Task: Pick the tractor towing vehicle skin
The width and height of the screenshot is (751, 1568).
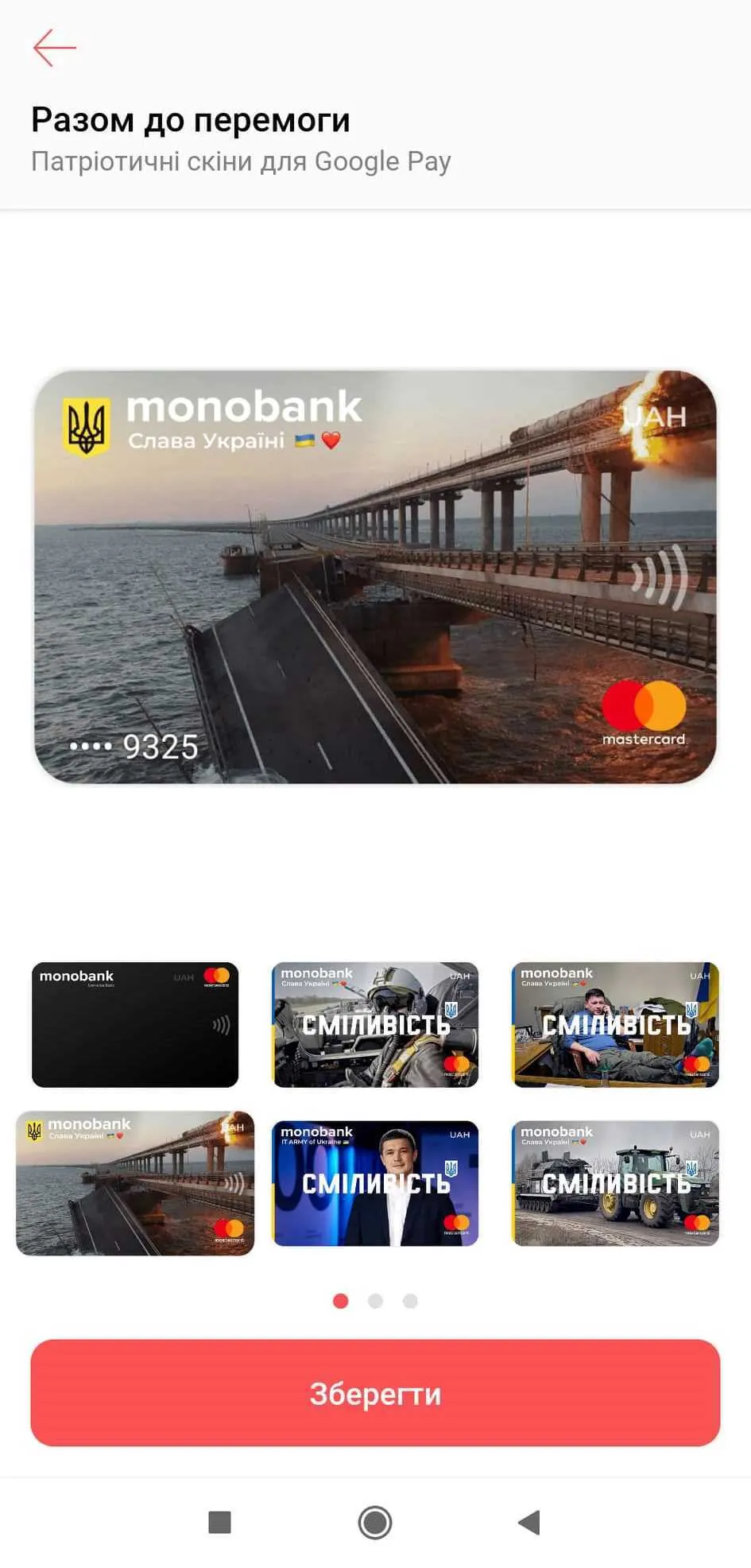Action: tap(616, 1182)
